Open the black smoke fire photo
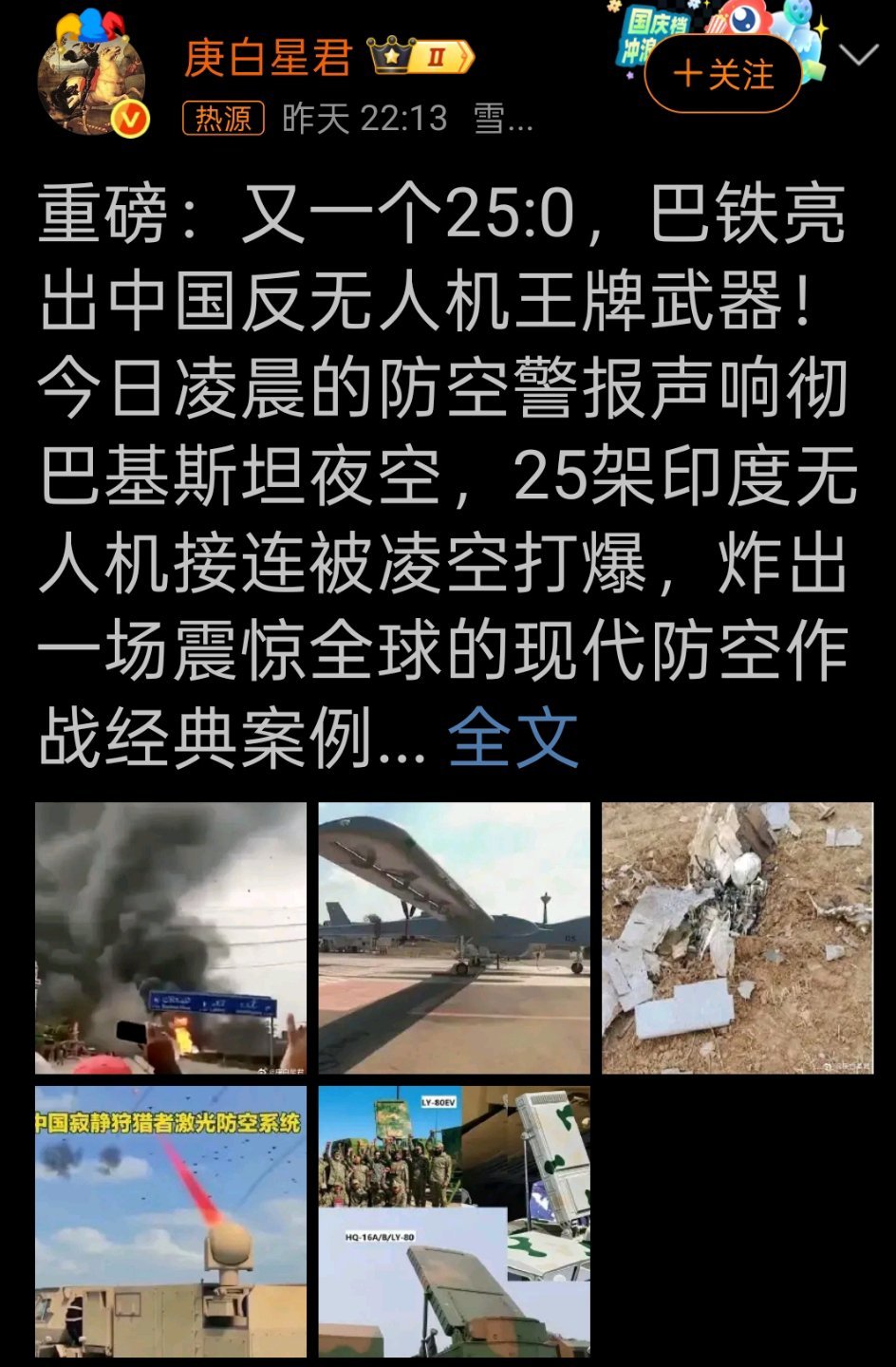 (x=171, y=938)
